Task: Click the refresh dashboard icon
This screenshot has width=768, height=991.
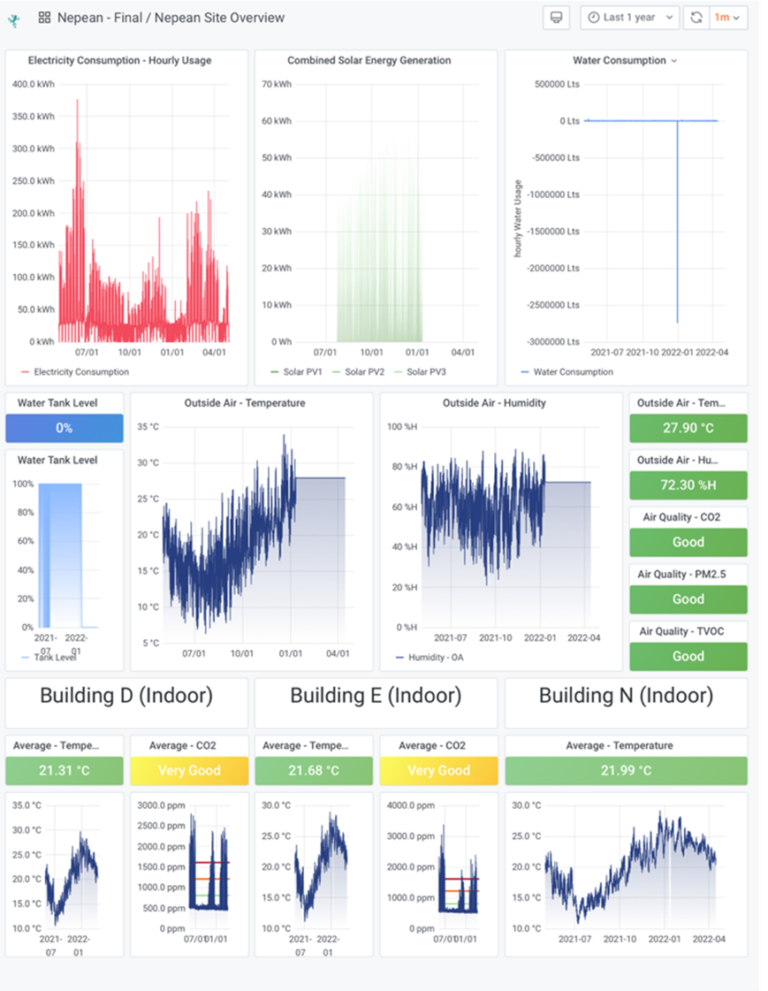Action: (x=696, y=17)
